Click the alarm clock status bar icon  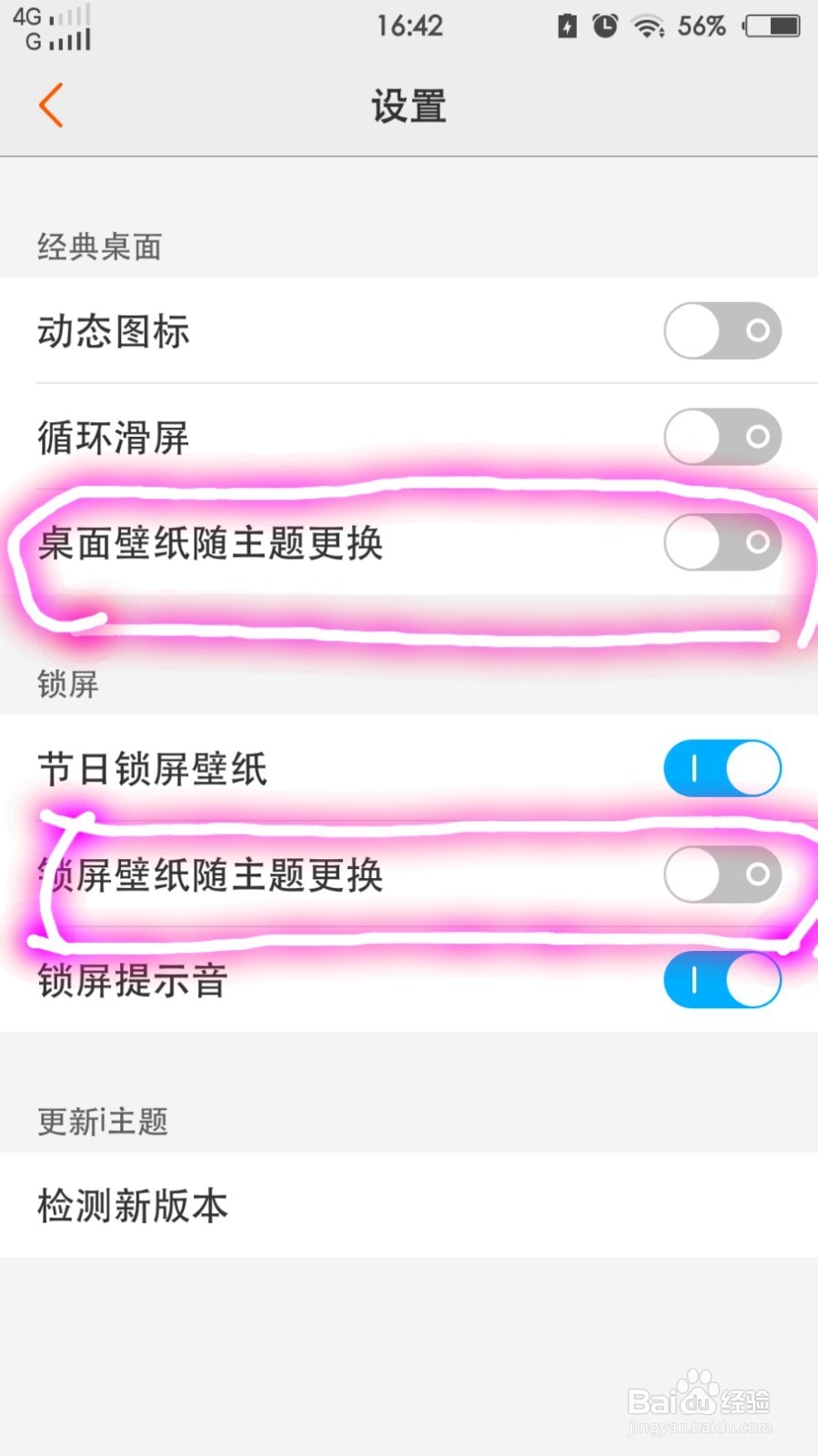point(602,25)
